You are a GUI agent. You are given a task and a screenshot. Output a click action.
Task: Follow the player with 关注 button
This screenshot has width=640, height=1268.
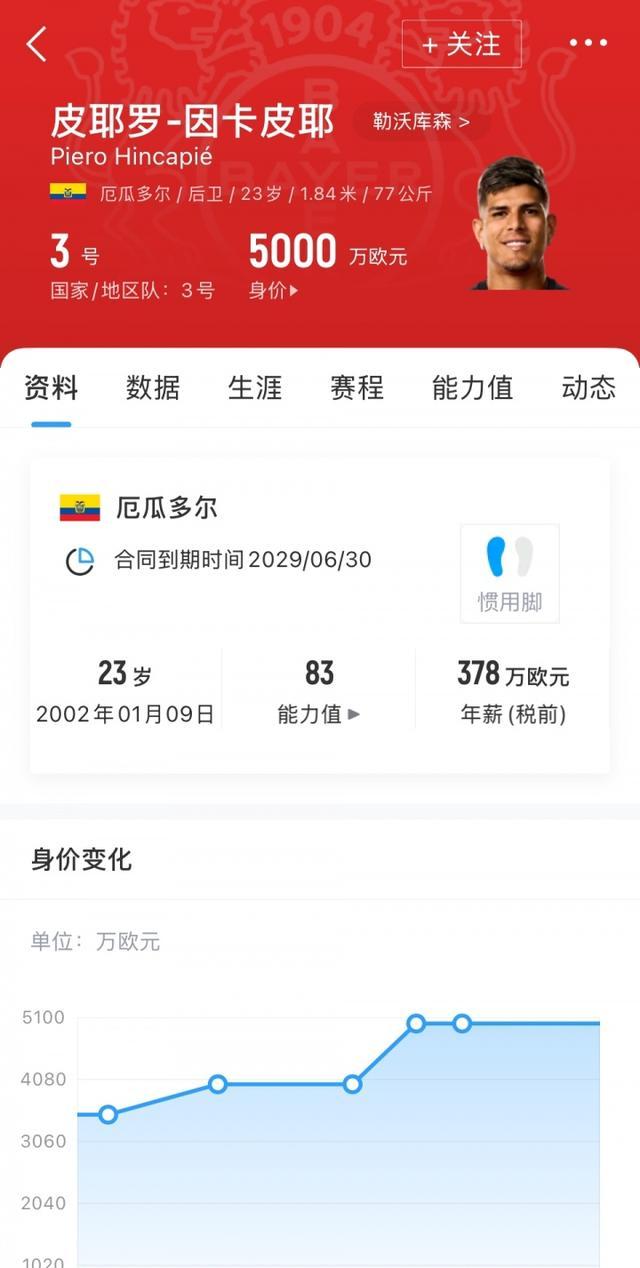click(x=461, y=44)
